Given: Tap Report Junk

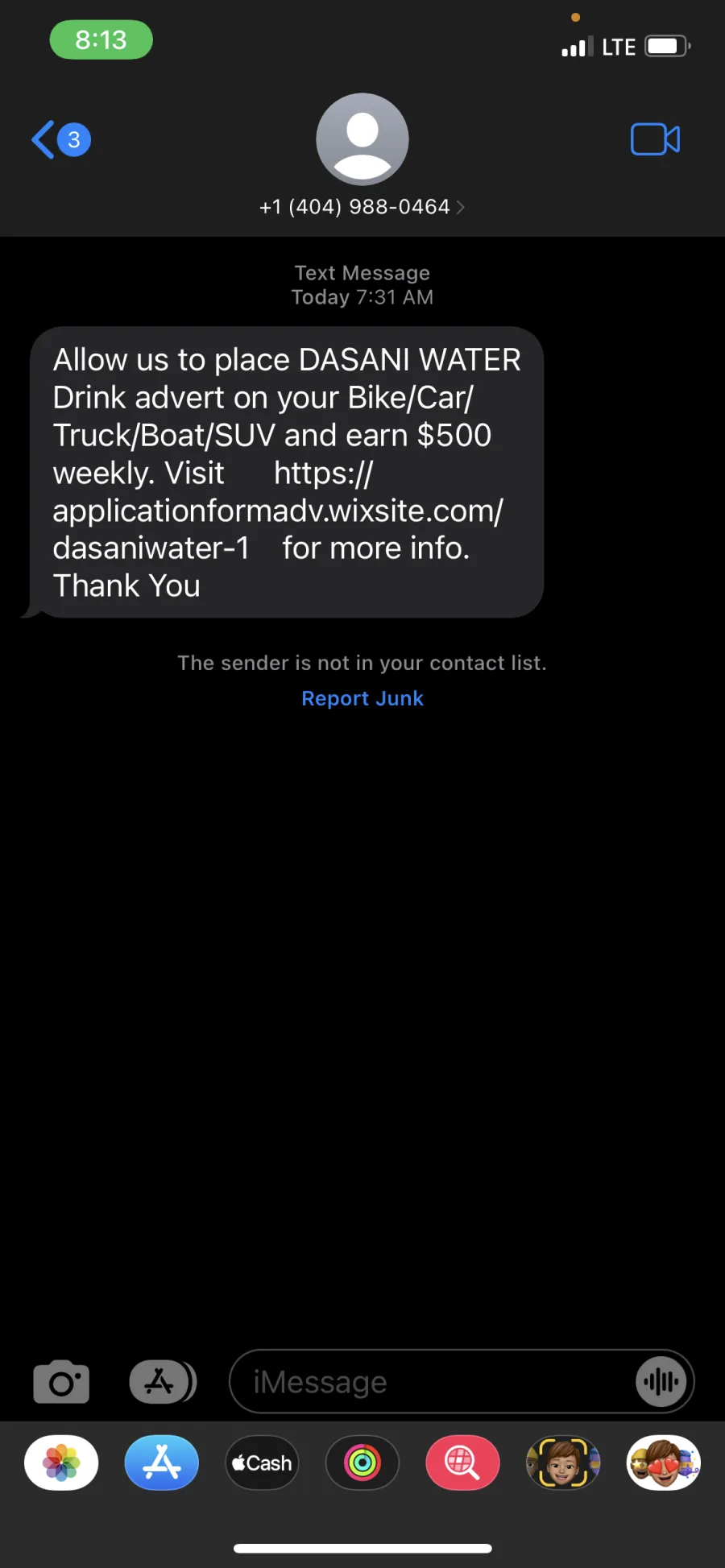Looking at the screenshot, I should click(x=362, y=698).
